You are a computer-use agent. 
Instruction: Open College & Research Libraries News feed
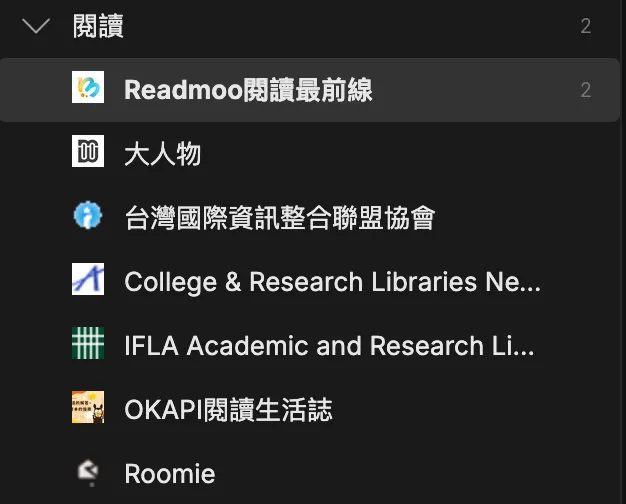click(x=331, y=282)
